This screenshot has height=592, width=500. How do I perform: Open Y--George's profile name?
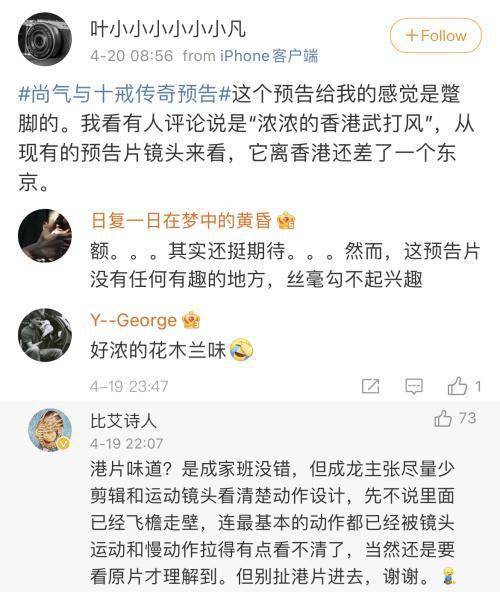(x=133, y=321)
